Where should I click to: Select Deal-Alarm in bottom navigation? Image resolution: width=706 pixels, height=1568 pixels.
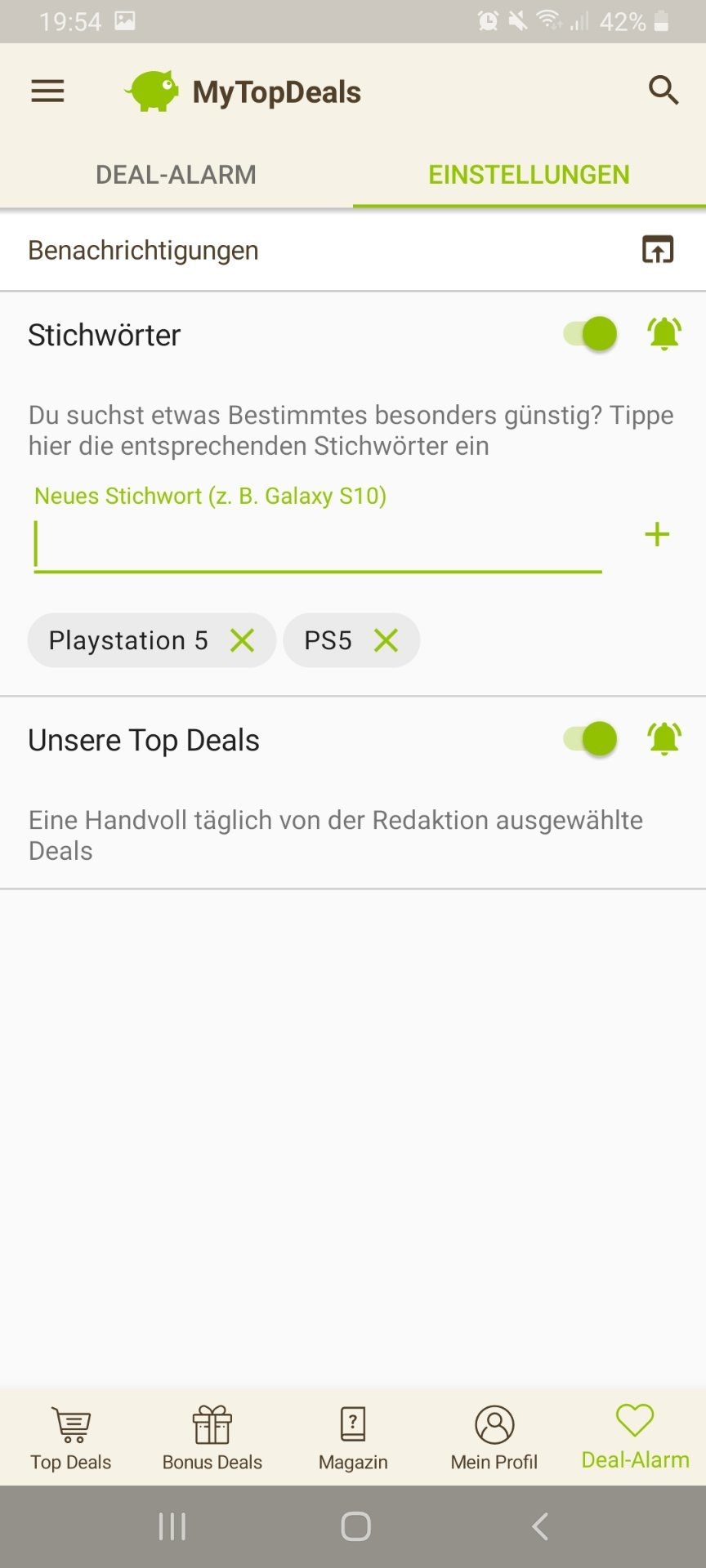point(635,1438)
